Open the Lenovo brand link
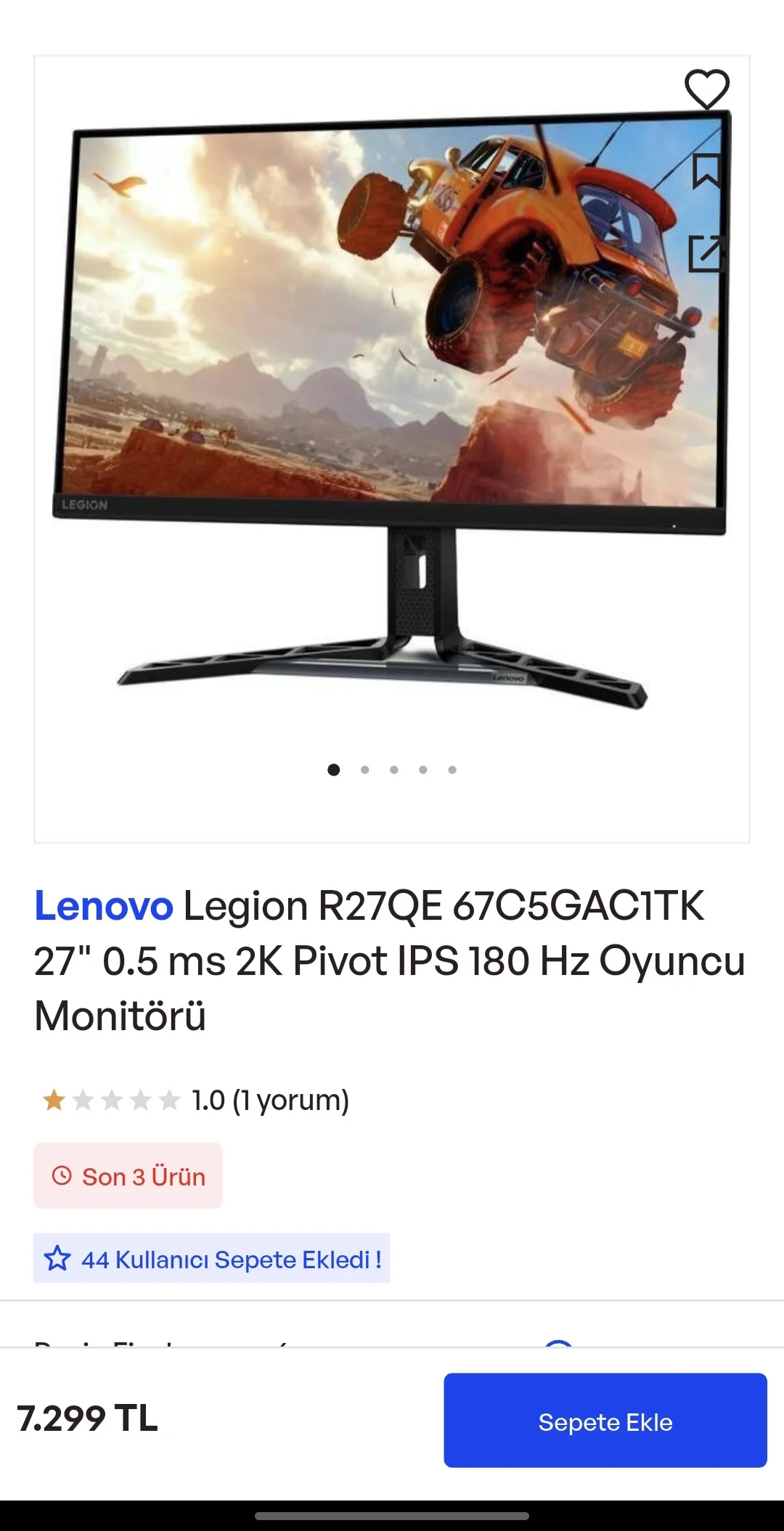Image resolution: width=784 pixels, height=1531 pixels. 104,906
